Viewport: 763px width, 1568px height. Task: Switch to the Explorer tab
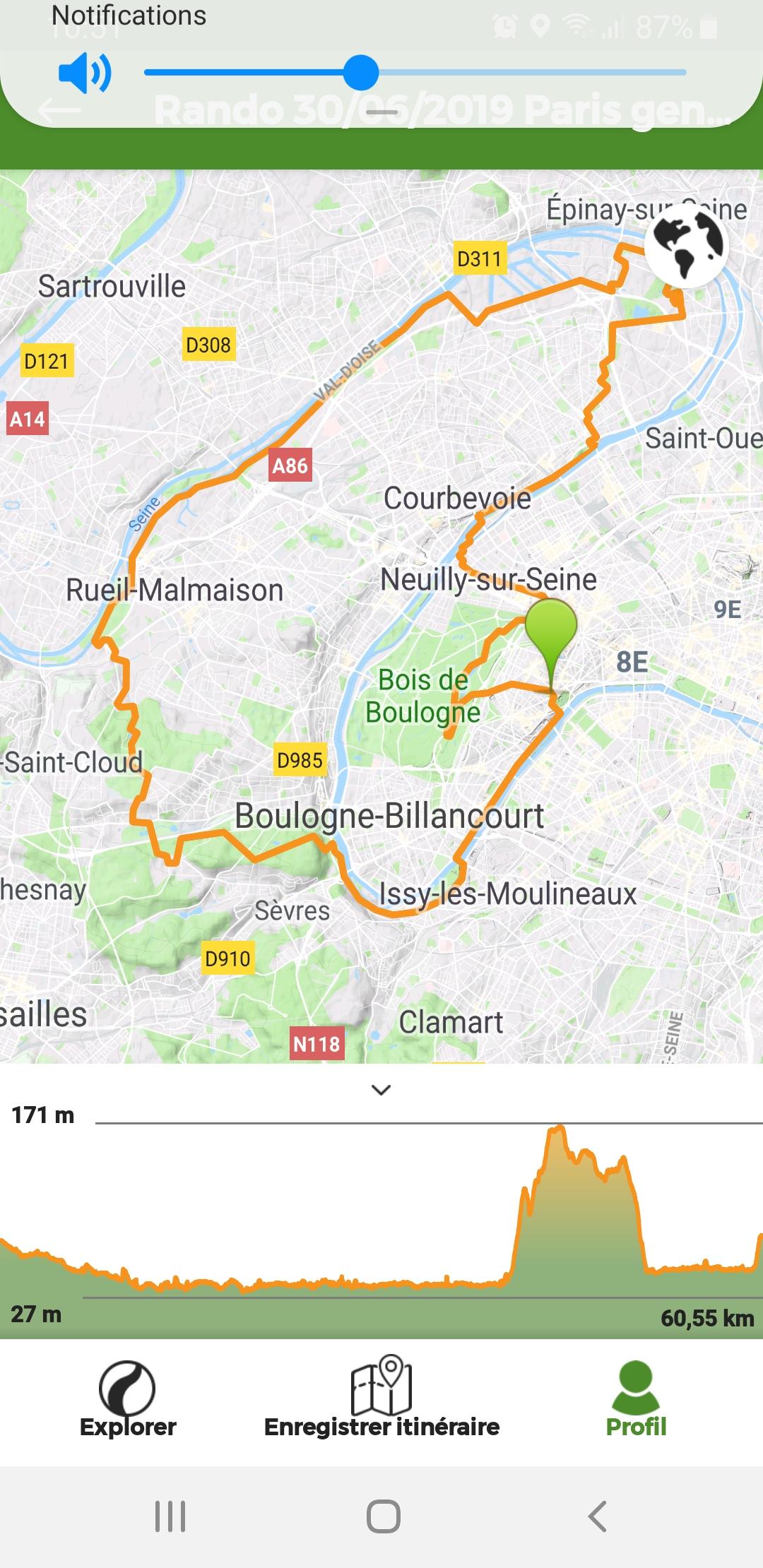pos(128,1399)
